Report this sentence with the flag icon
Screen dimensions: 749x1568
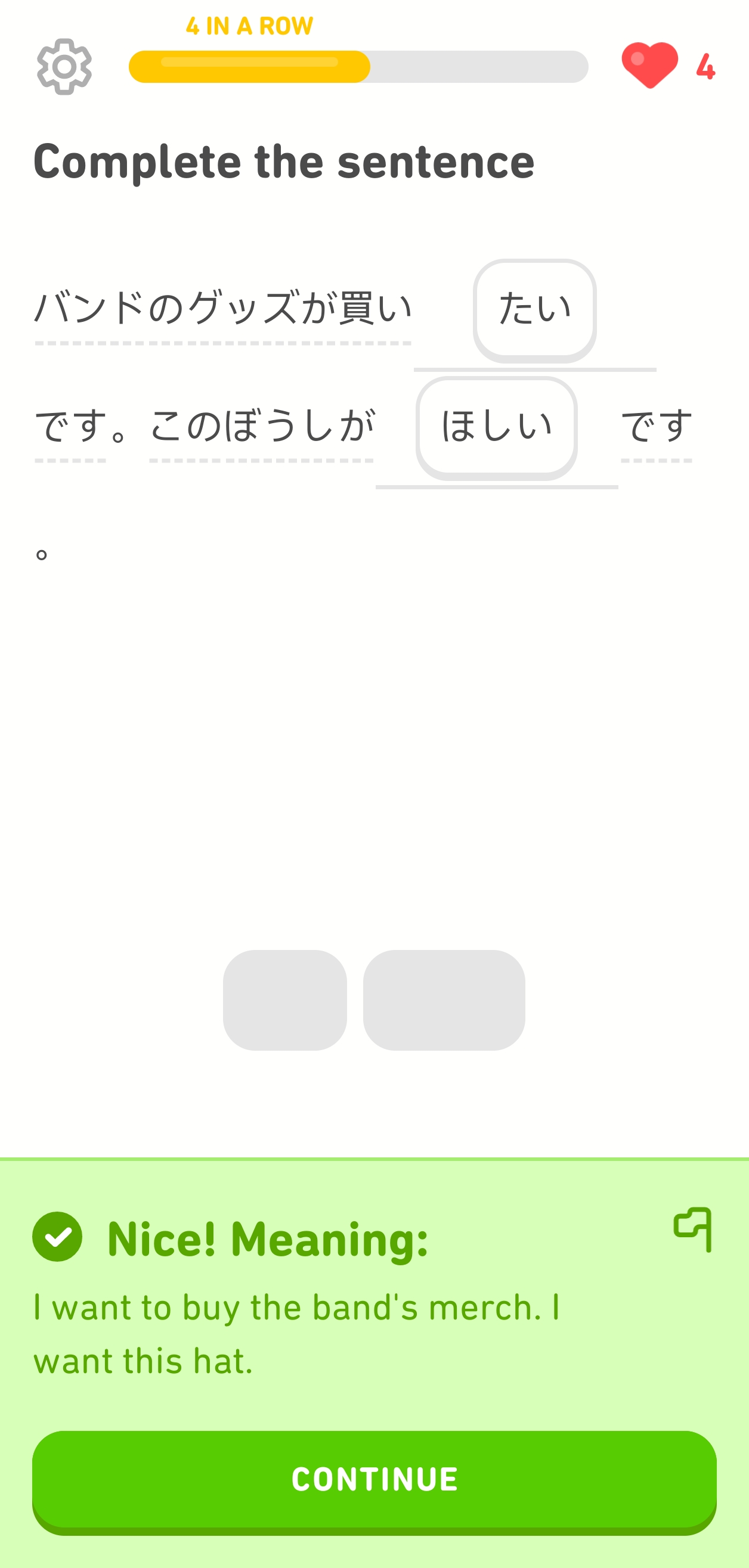[692, 1229]
